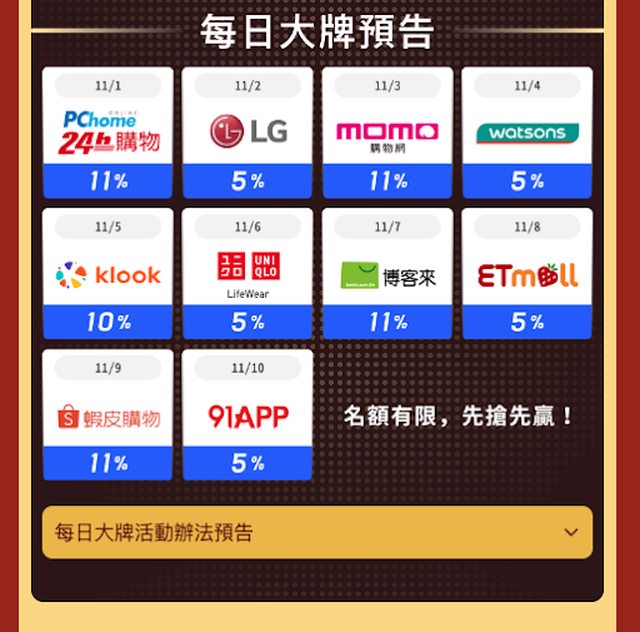Expand the 每日大牌活動辦法預告 section
The image size is (640, 632).
click(x=317, y=532)
